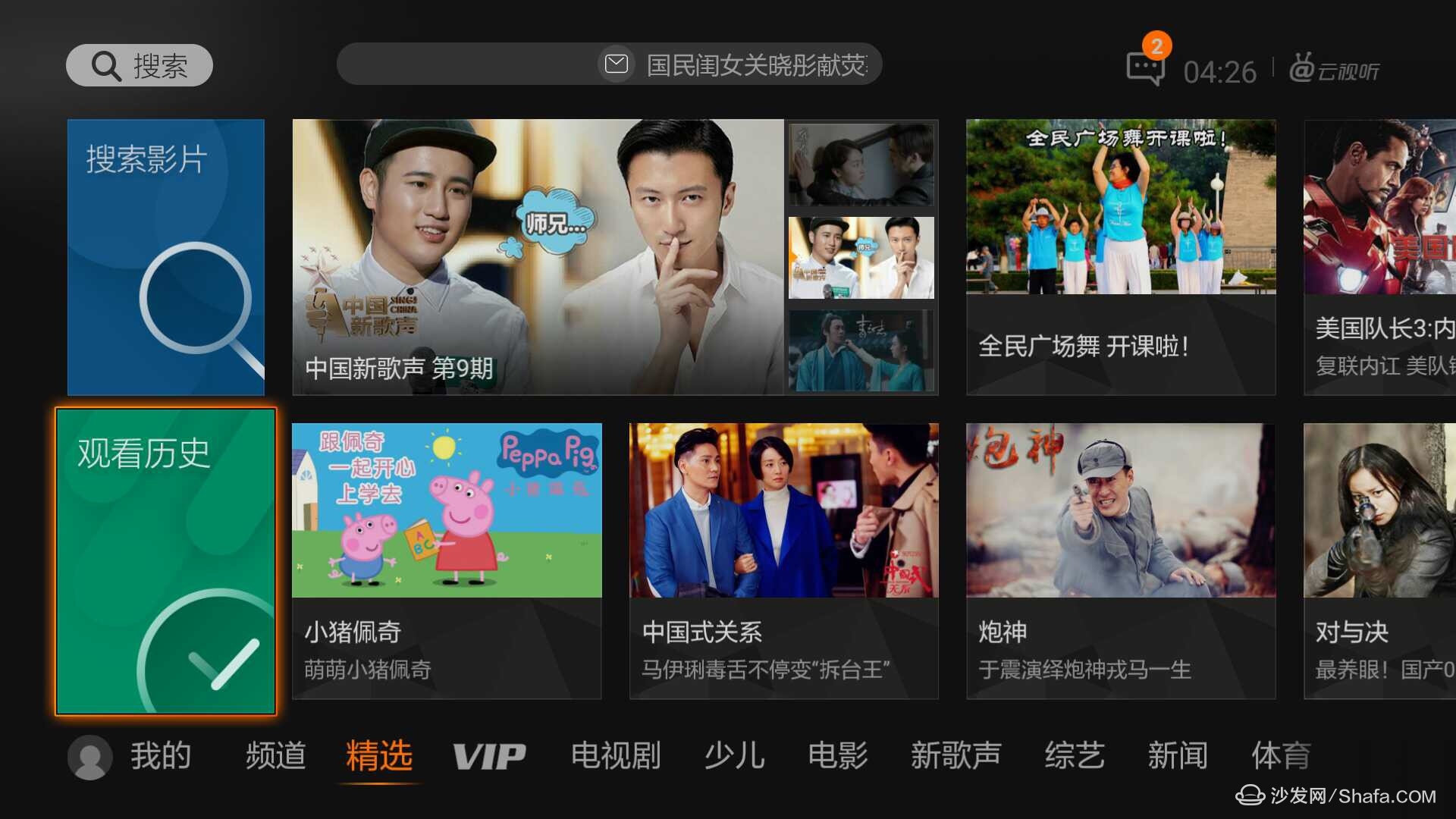This screenshot has height=819, width=1456.
Task: Switch to the 综艺 tab
Action: click(x=1074, y=756)
